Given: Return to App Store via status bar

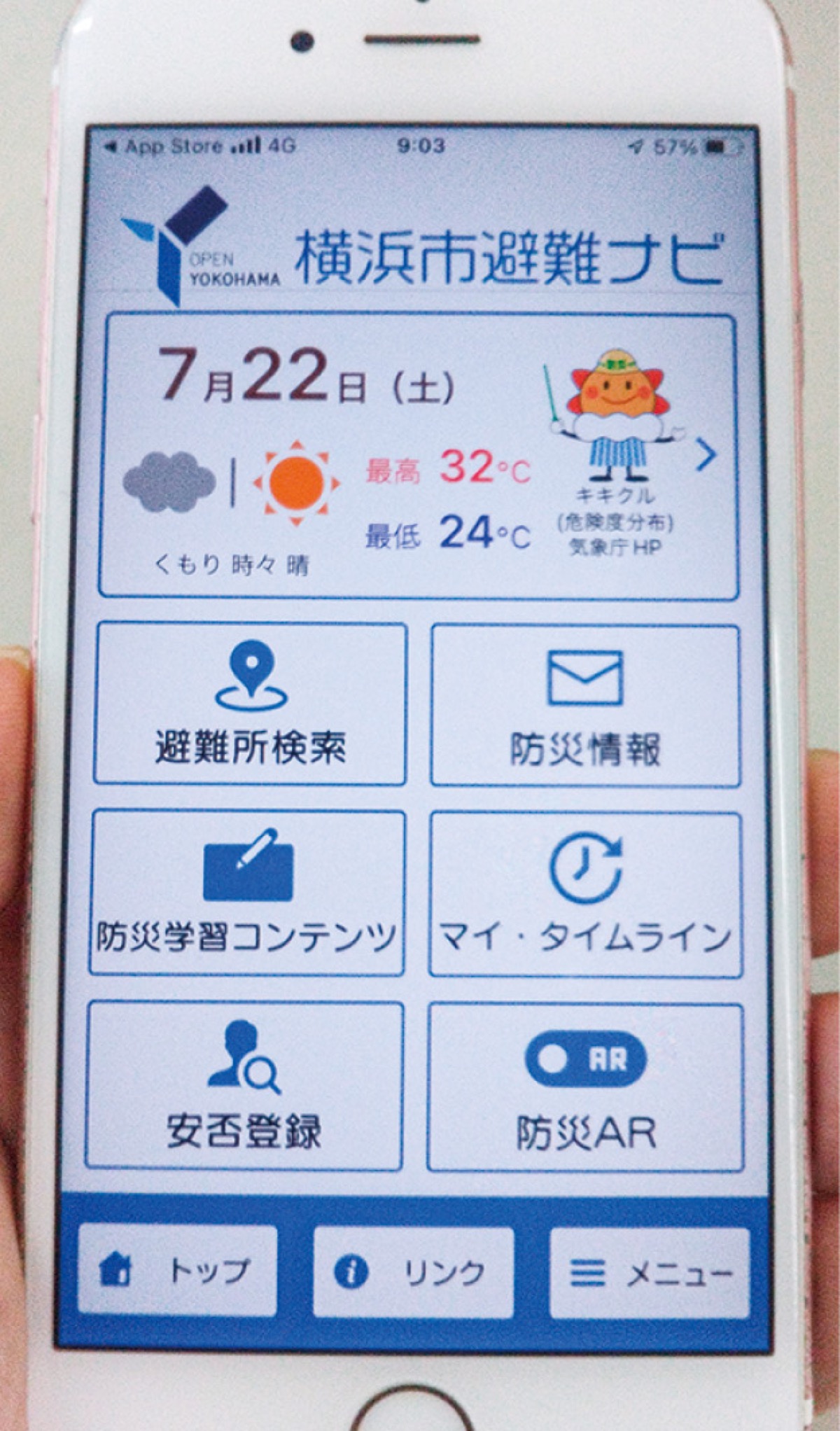Looking at the screenshot, I should [164, 146].
